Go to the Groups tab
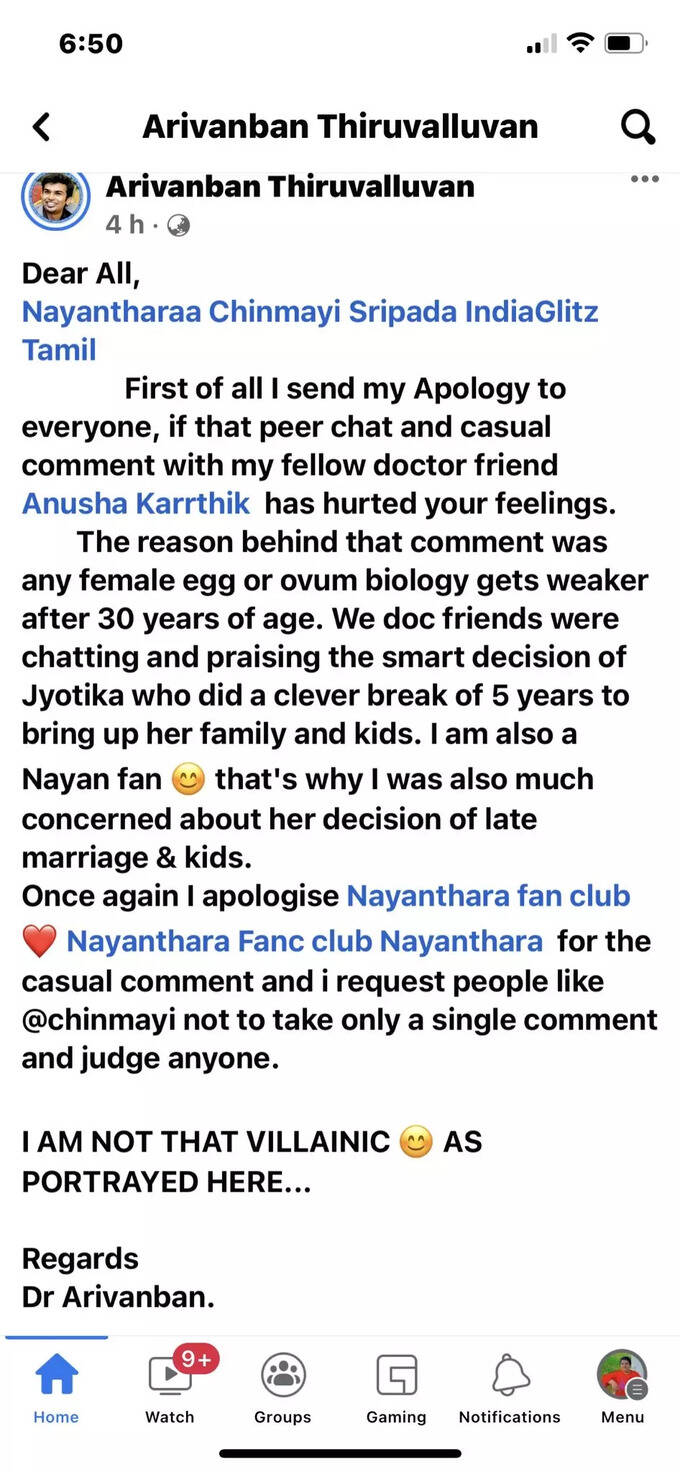 click(283, 1387)
